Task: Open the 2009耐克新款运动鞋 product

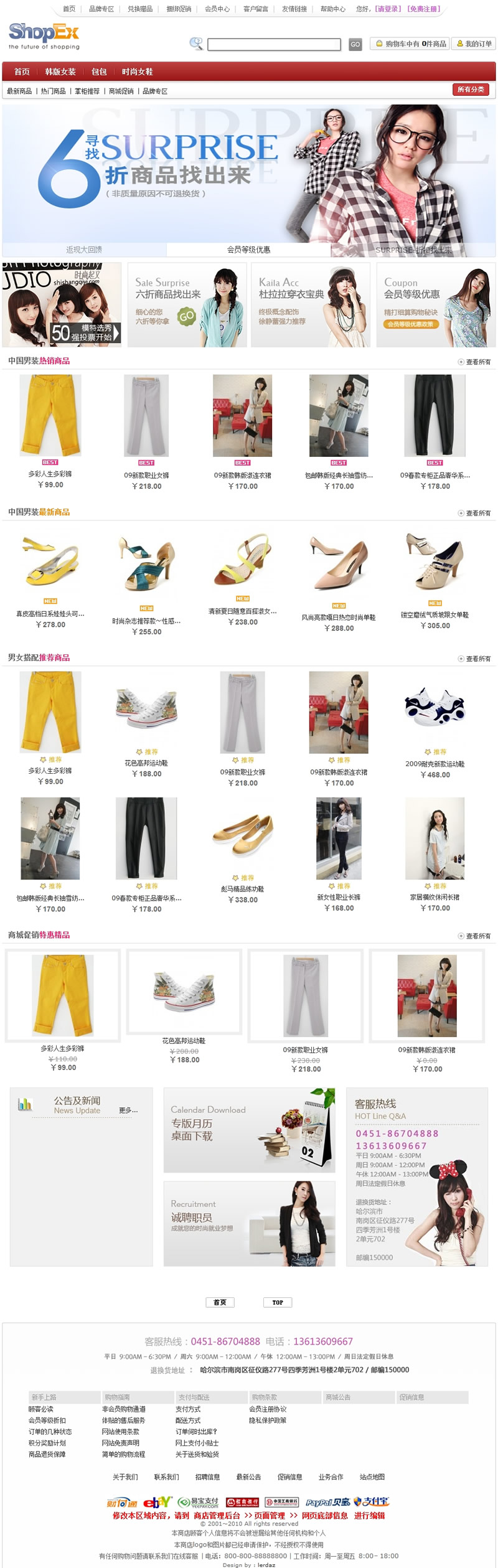Action: 435,764
